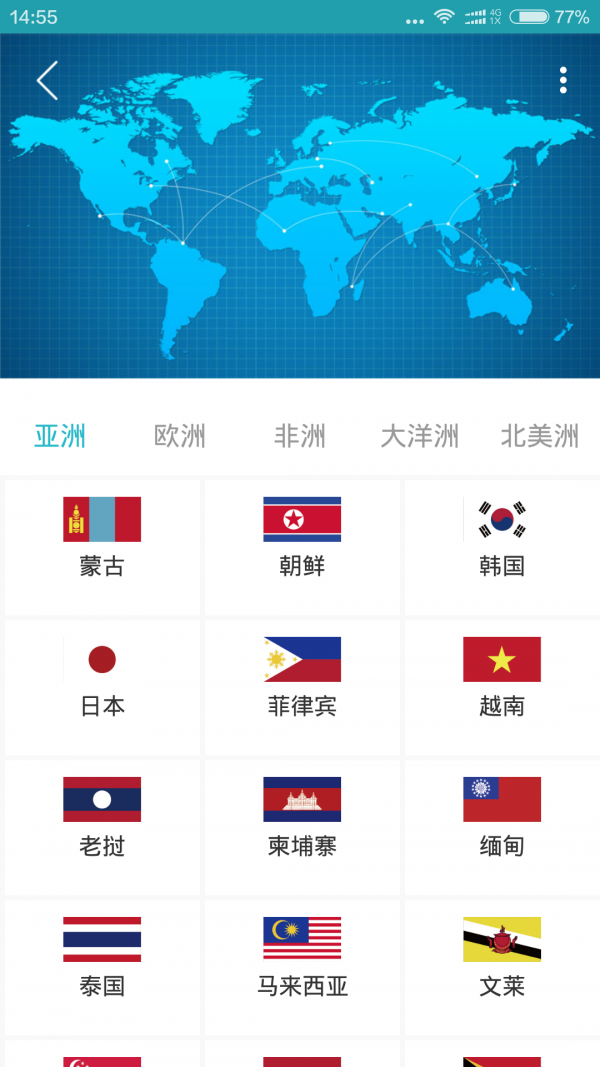Open the three-dot overflow menu
Image resolution: width=600 pixels, height=1067 pixels.
pos(563,81)
